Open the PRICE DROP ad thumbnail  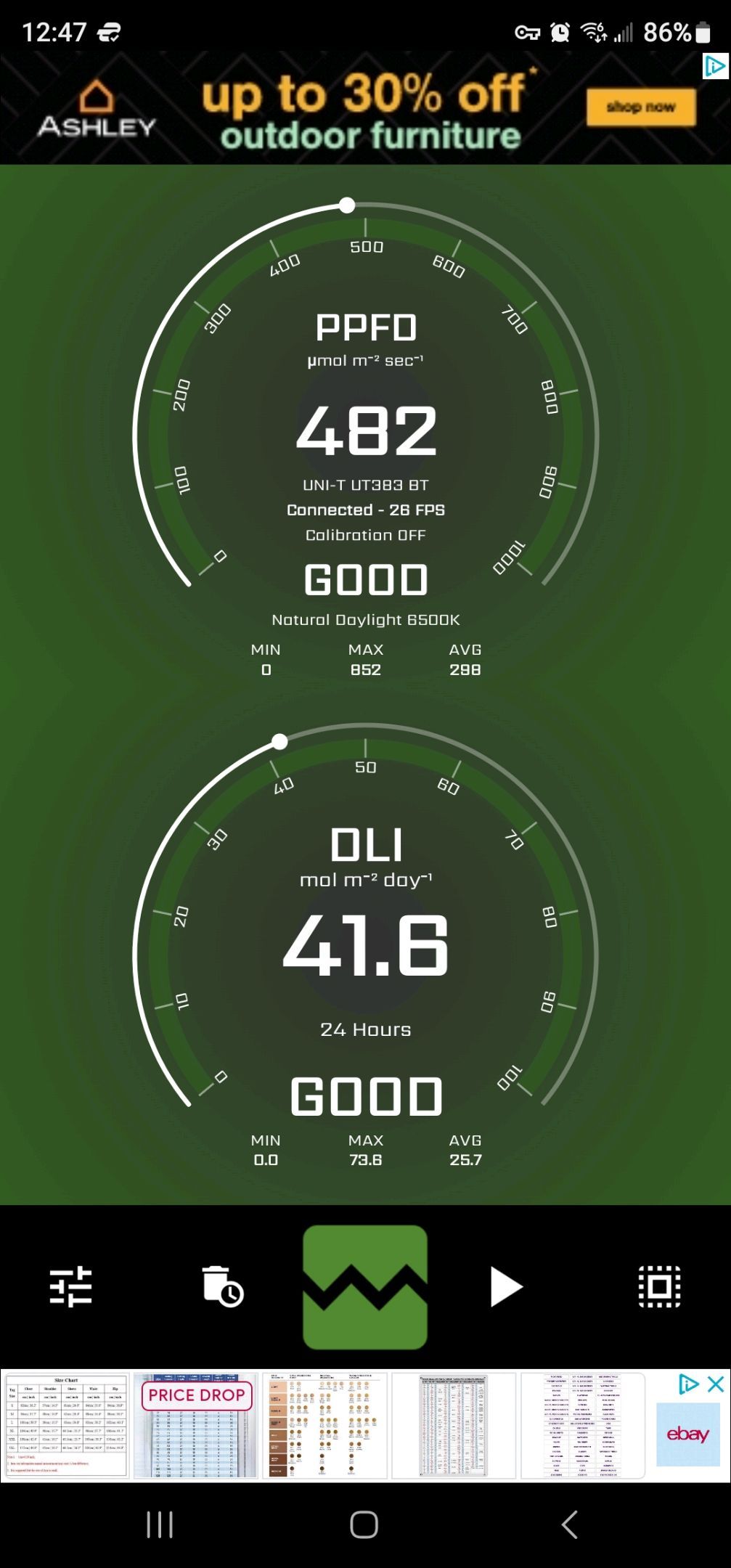[x=196, y=1424]
